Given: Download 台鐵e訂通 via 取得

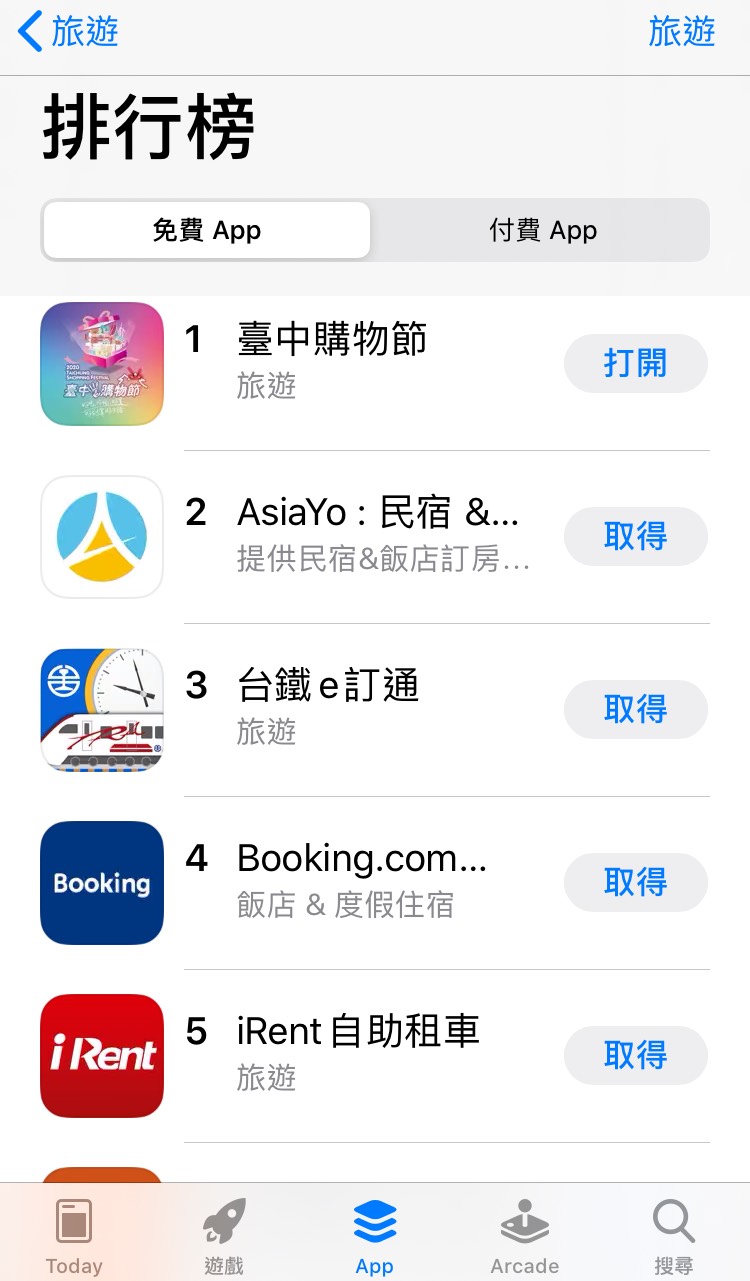Looking at the screenshot, I should tap(635, 709).
